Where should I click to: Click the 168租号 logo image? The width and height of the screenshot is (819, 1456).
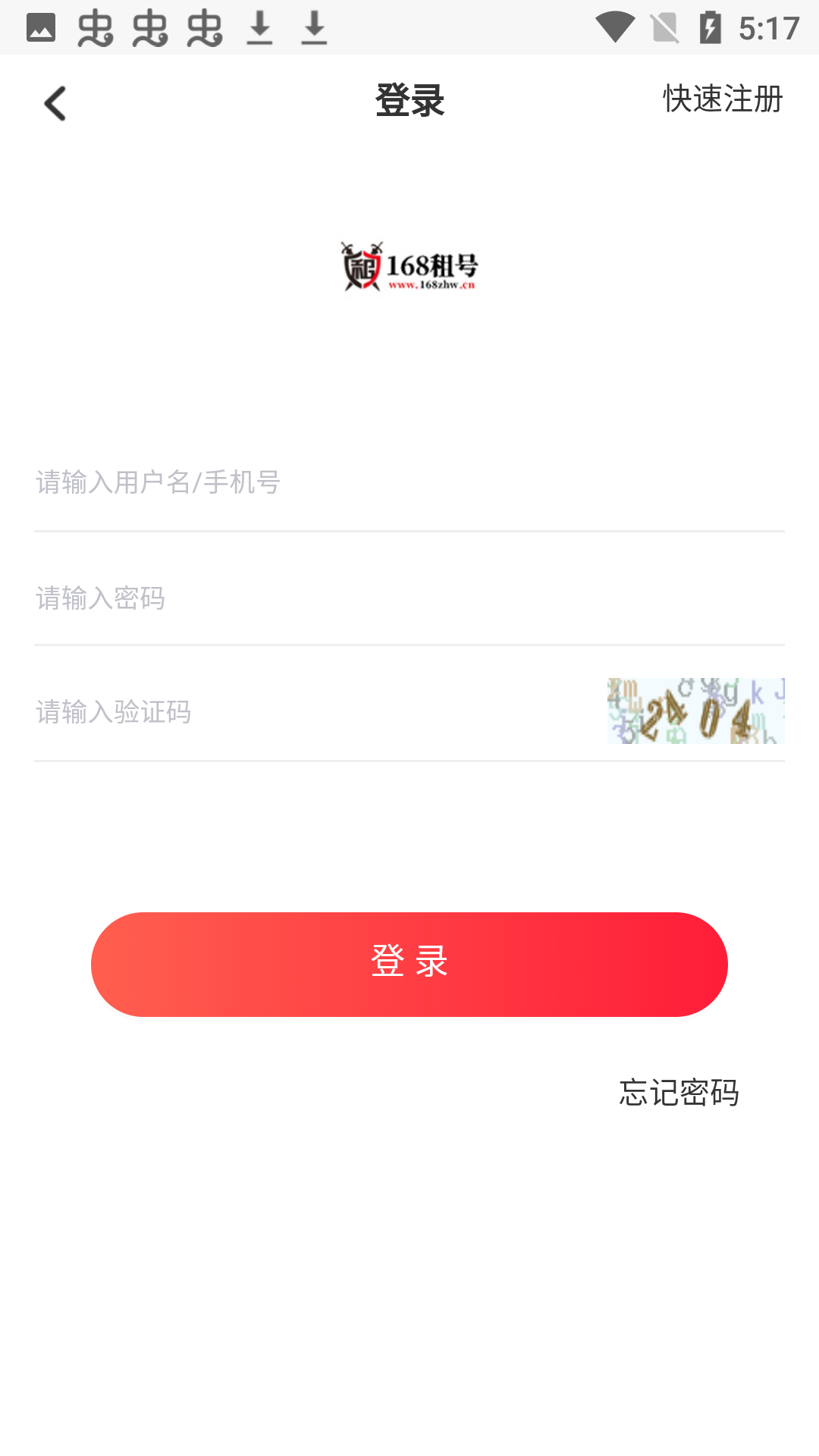(409, 267)
